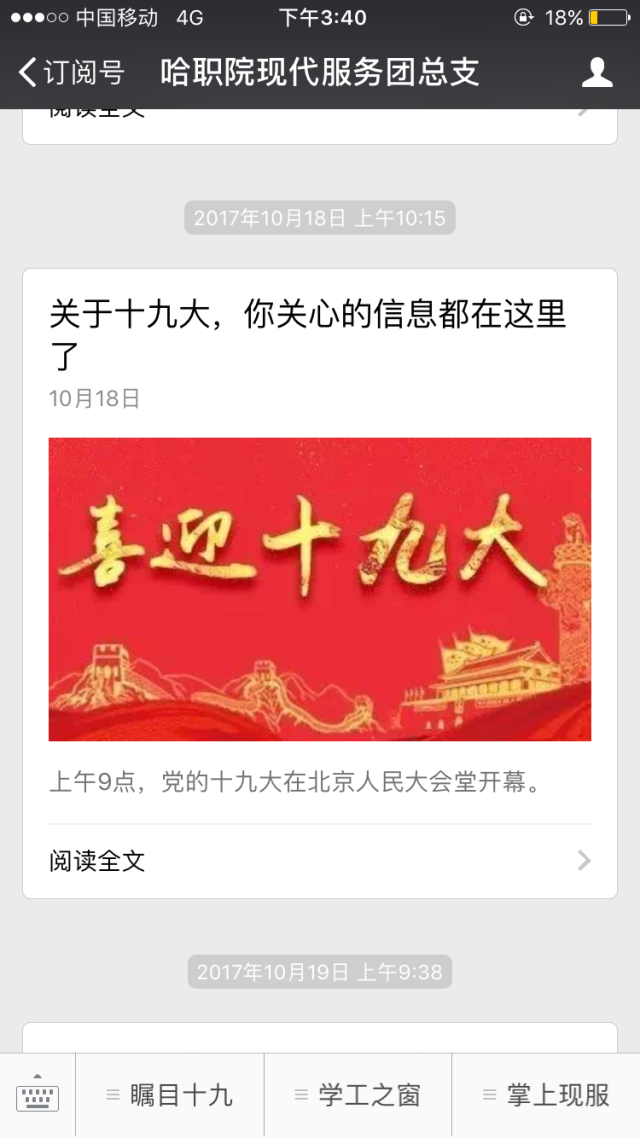The height and width of the screenshot is (1138, 640).
Task: Open the 掌上现服 menu
Action: click(546, 1096)
